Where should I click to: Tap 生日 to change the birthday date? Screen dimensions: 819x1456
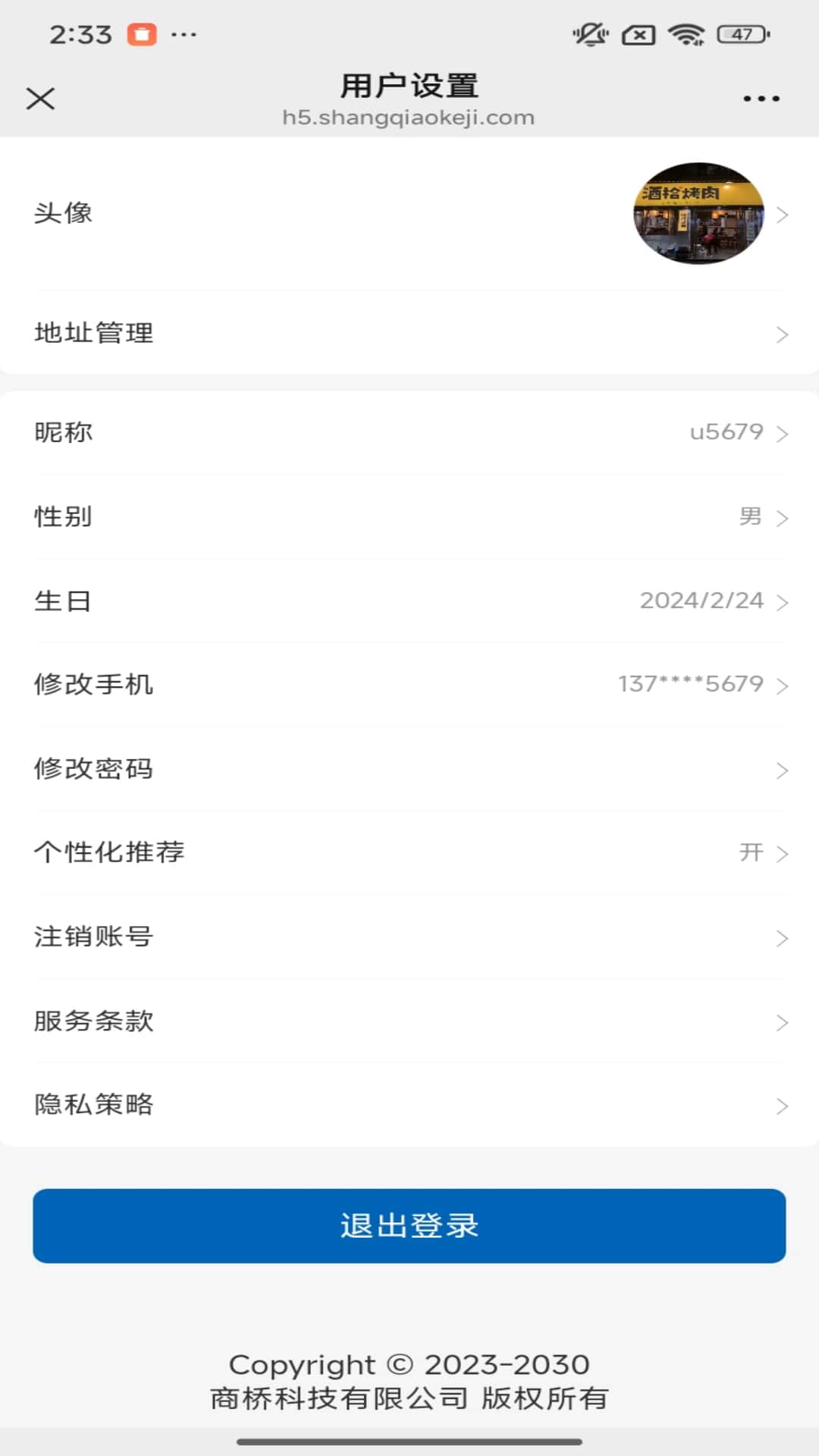coord(409,601)
